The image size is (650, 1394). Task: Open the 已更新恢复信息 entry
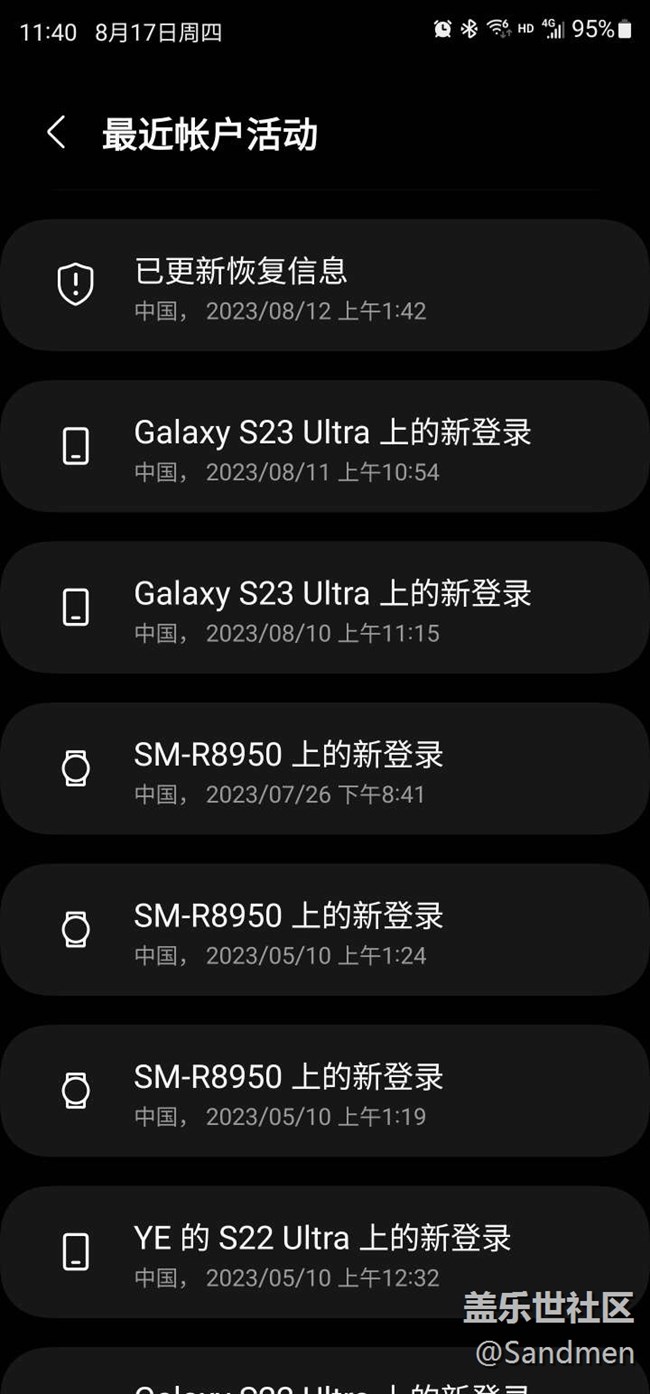[x=325, y=285]
